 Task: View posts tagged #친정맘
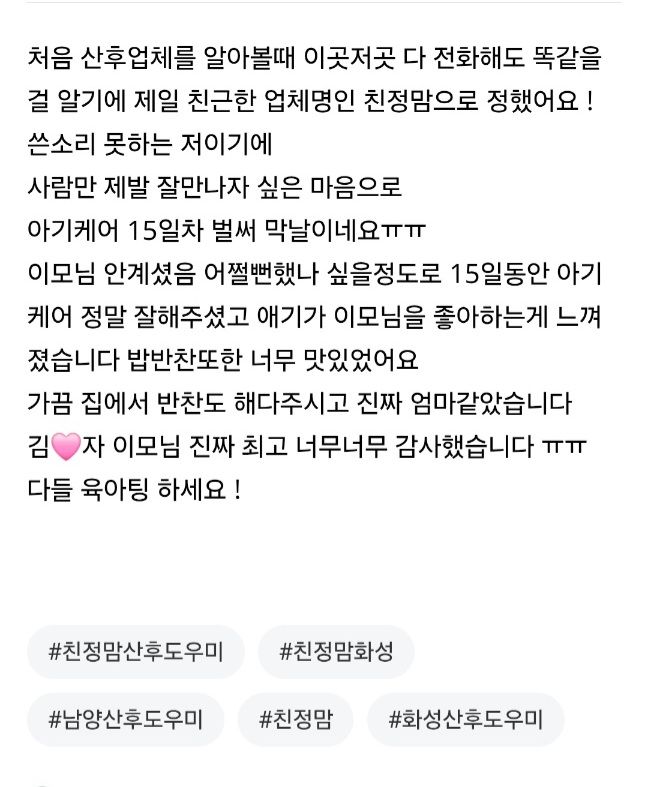pyautogui.click(x=295, y=719)
